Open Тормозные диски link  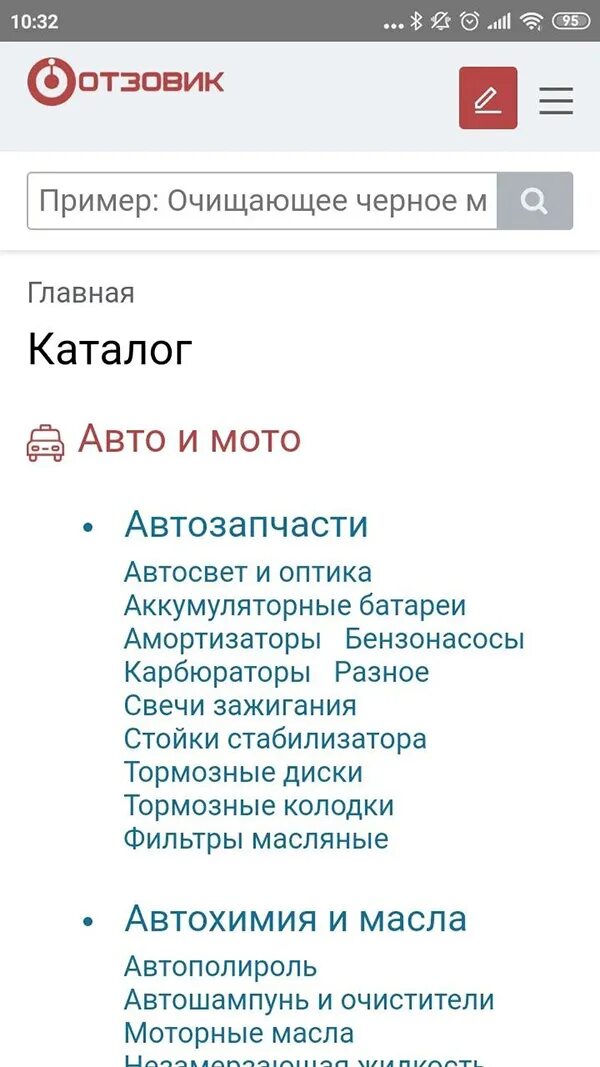pyautogui.click(x=244, y=772)
